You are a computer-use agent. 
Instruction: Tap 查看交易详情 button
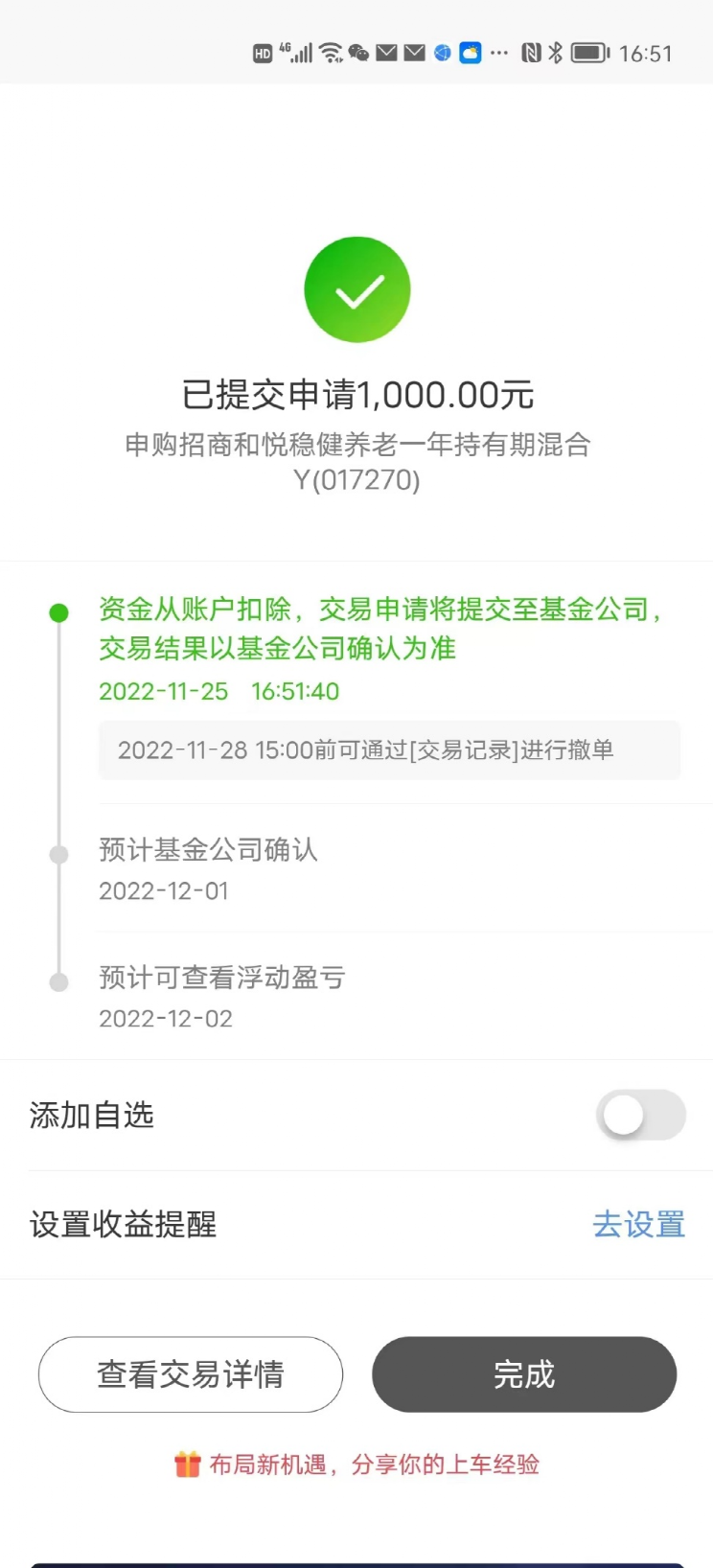(191, 1374)
